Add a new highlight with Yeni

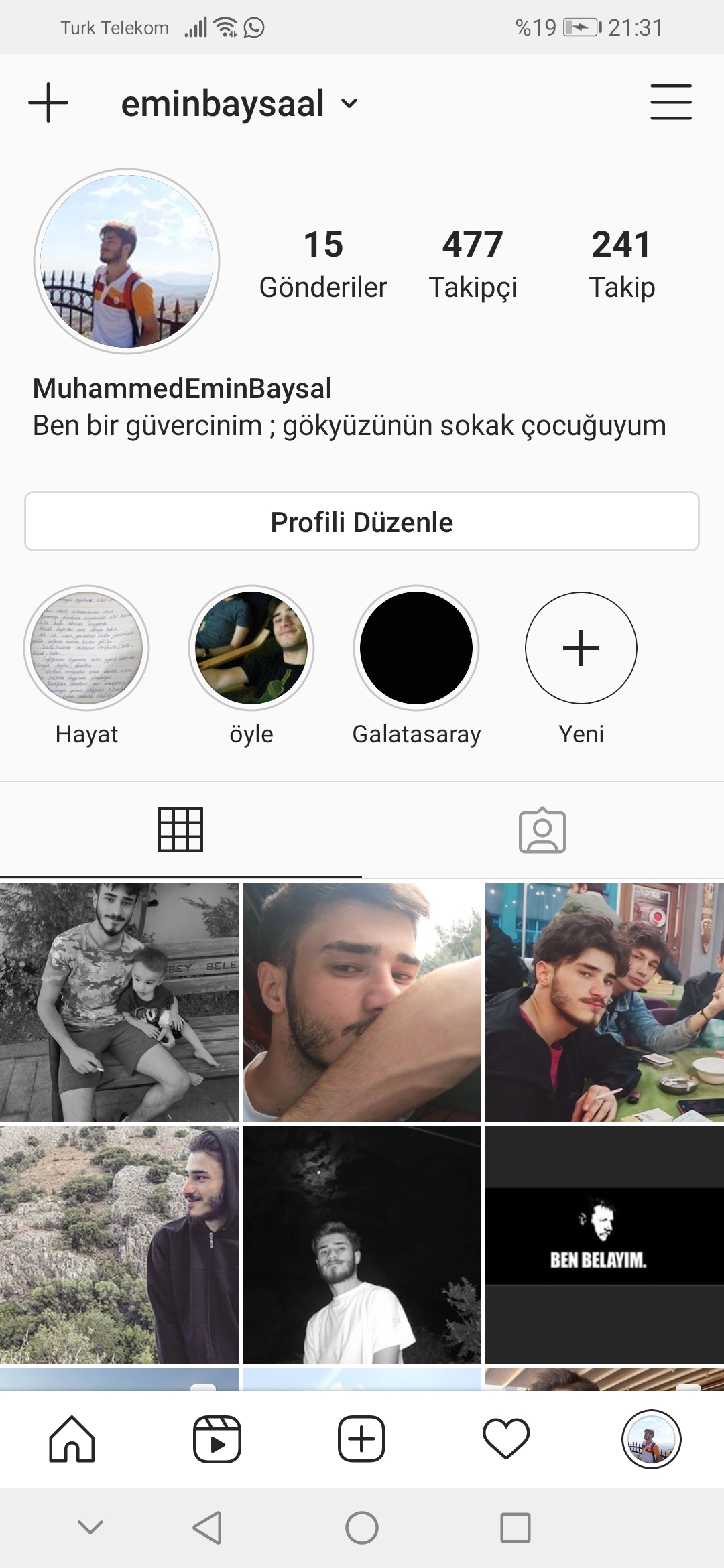click(x=581, y=648)
